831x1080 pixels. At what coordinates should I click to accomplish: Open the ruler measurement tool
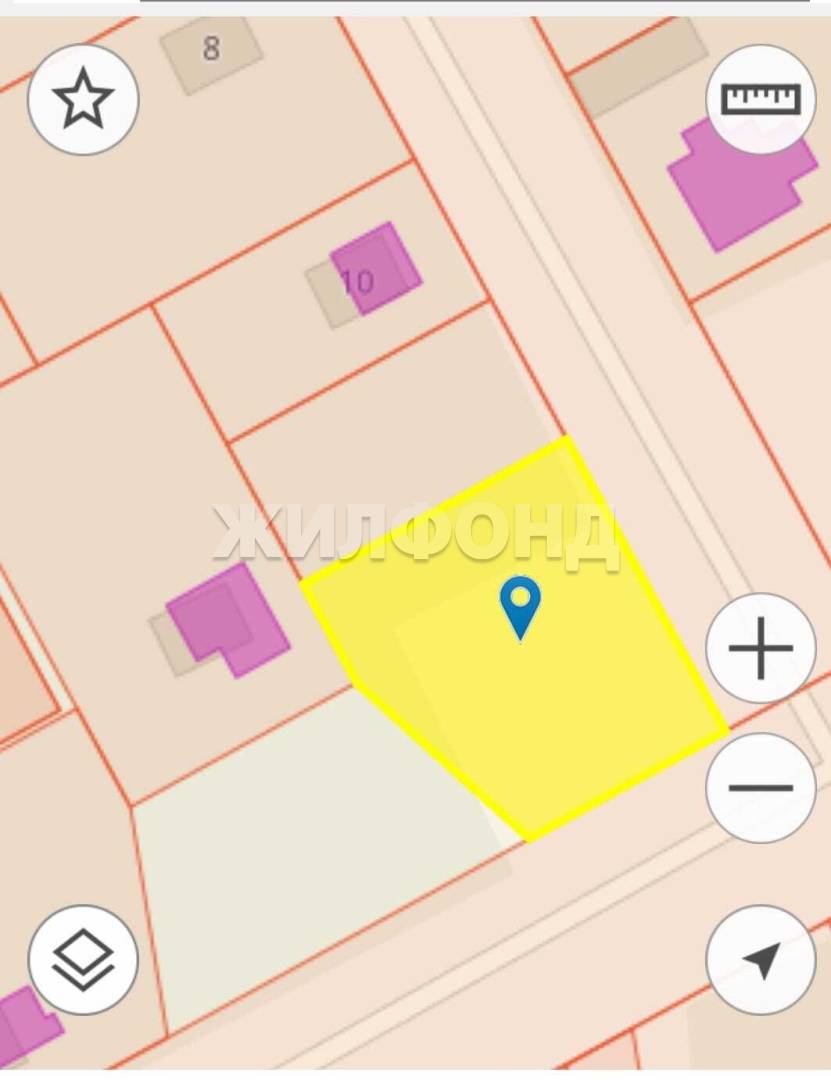pos(761,98)
